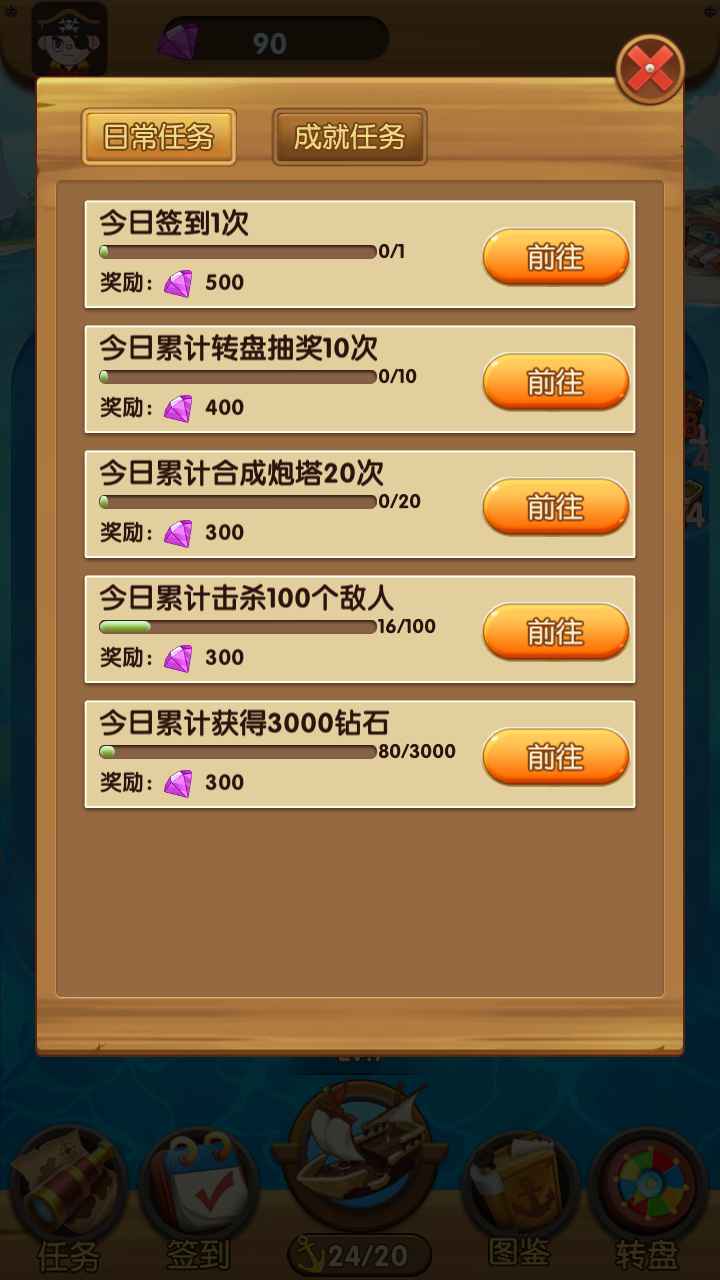
Task: Tap 前往 for 今日累计获得3000钻石
Action: [x=556, y=757]
